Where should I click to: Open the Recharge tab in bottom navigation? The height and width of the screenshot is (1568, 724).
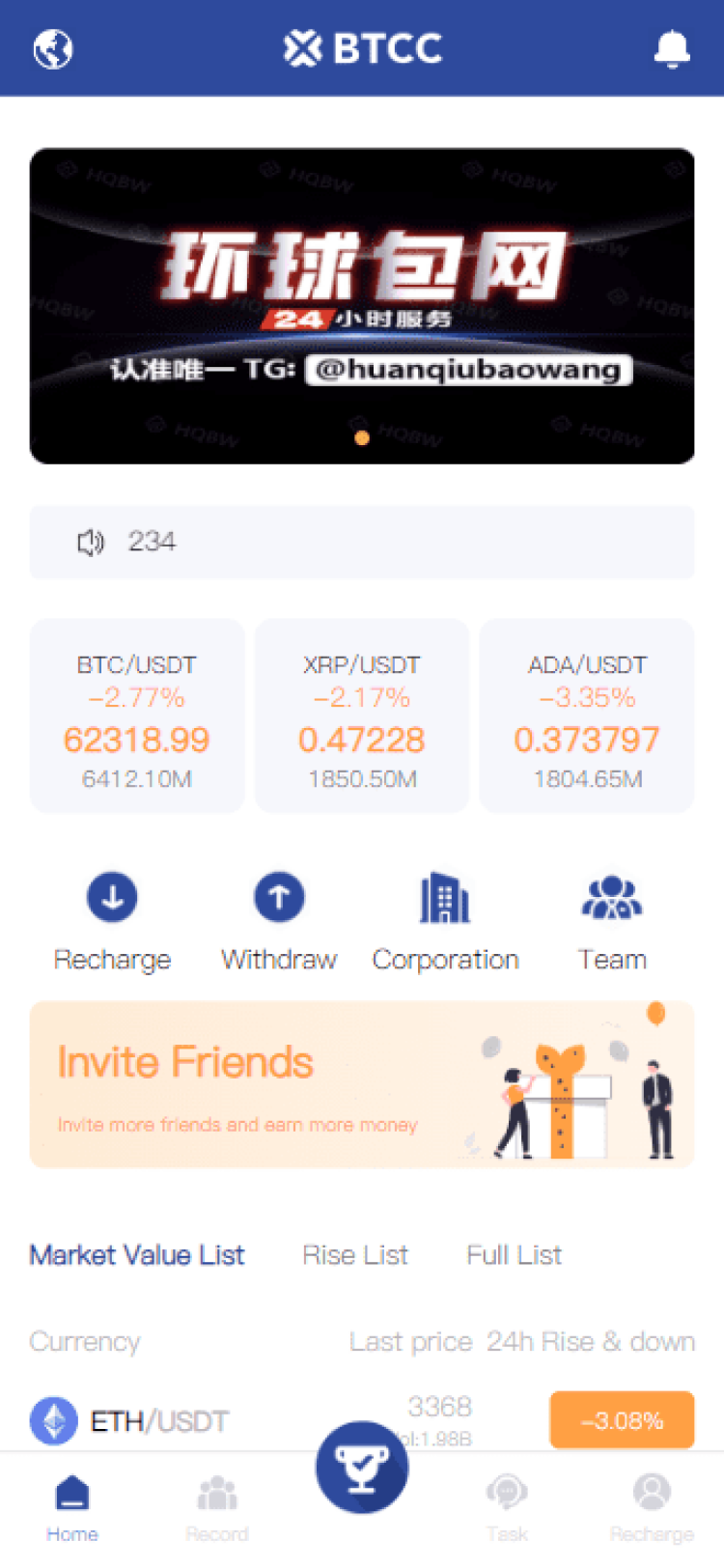click(x=652, y=1508)
